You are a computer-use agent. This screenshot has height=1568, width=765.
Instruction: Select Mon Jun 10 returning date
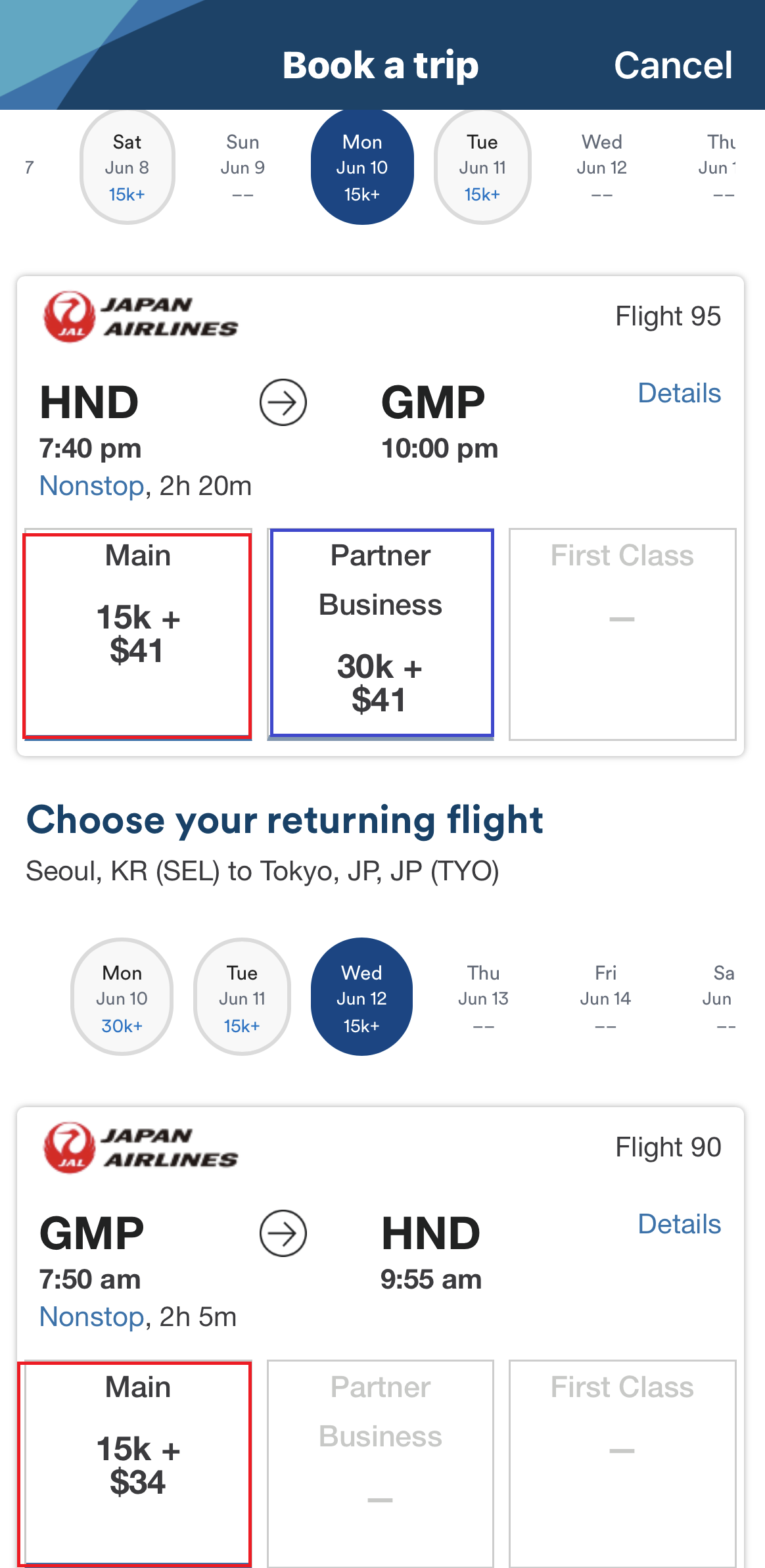tap(122, 997)
